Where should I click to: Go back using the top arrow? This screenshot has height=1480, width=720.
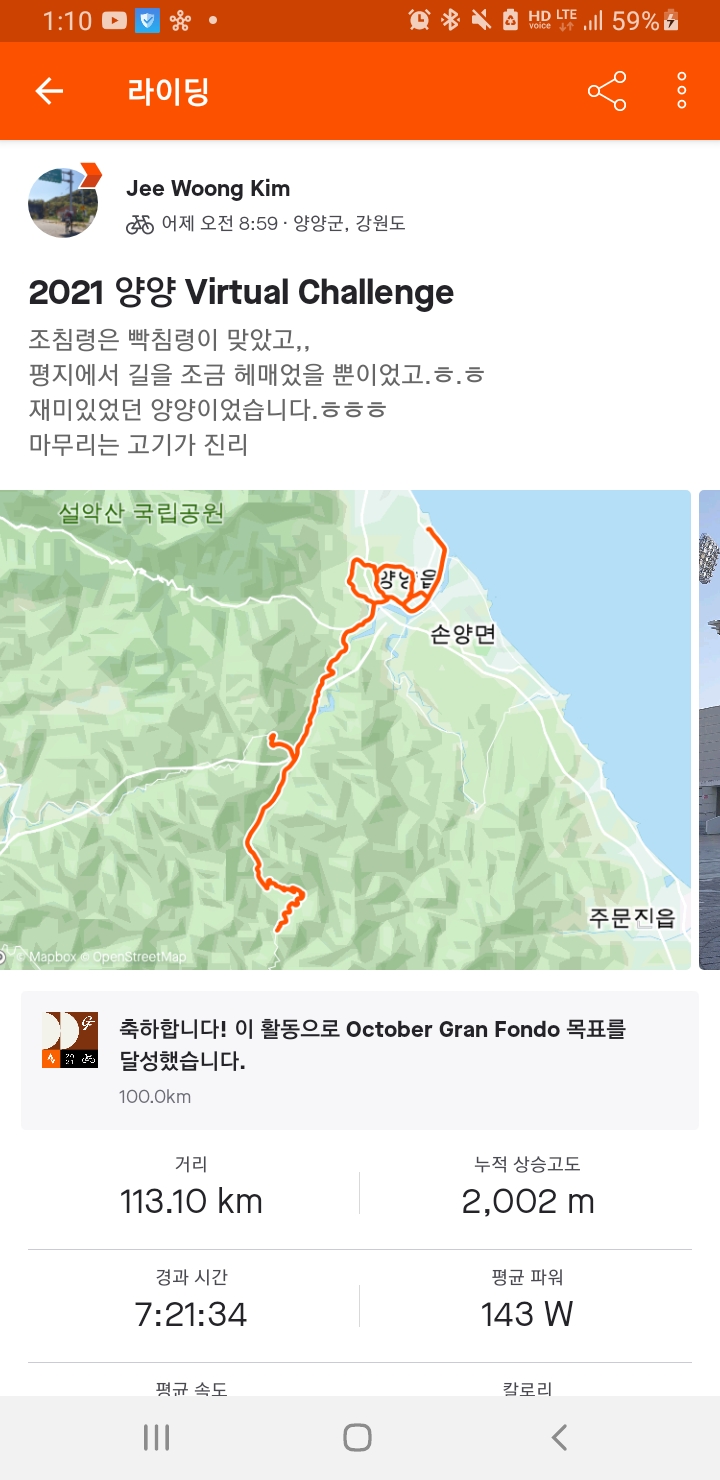pyautogui.click(x=49, y=91)
